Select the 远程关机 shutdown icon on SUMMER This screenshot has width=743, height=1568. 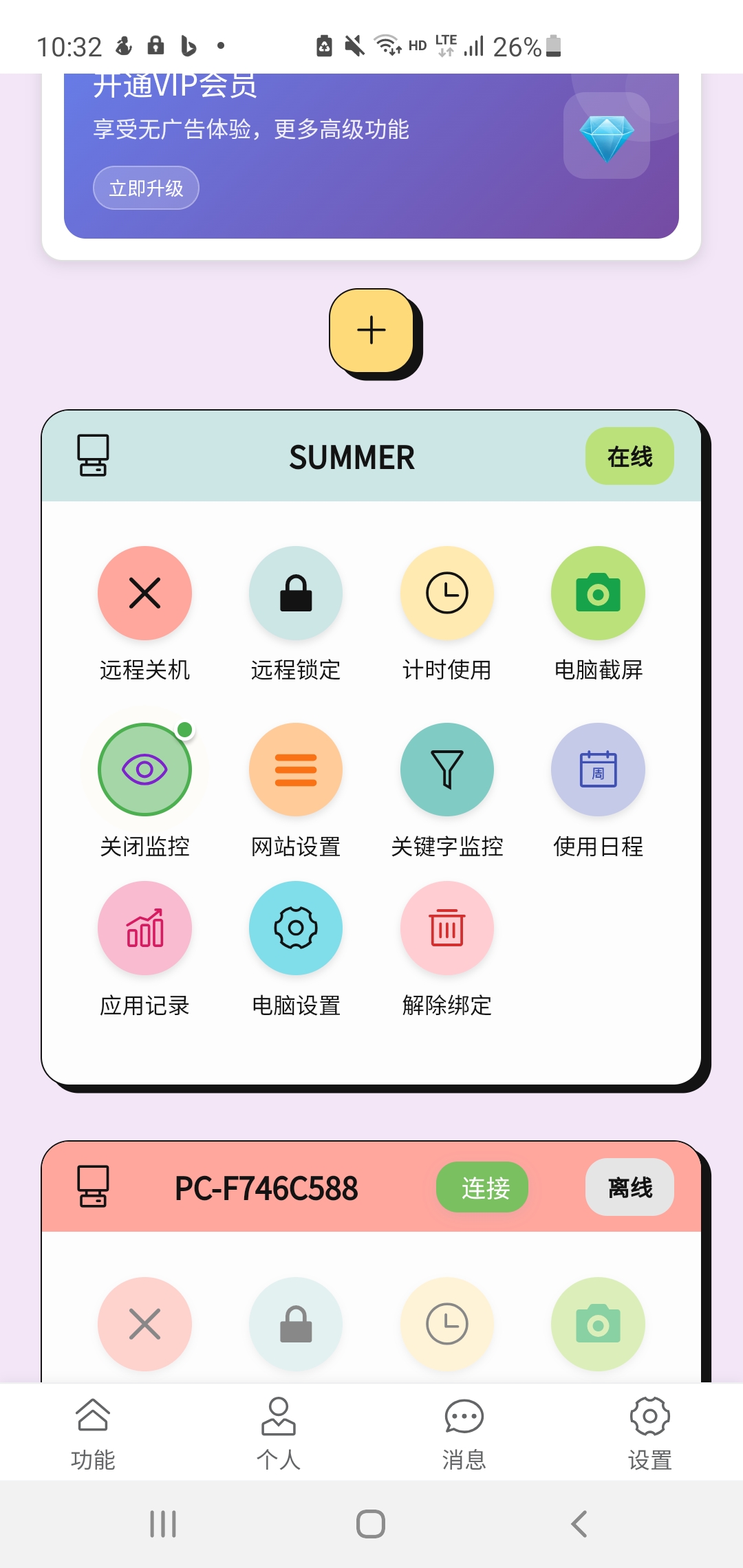pos(144,593)
